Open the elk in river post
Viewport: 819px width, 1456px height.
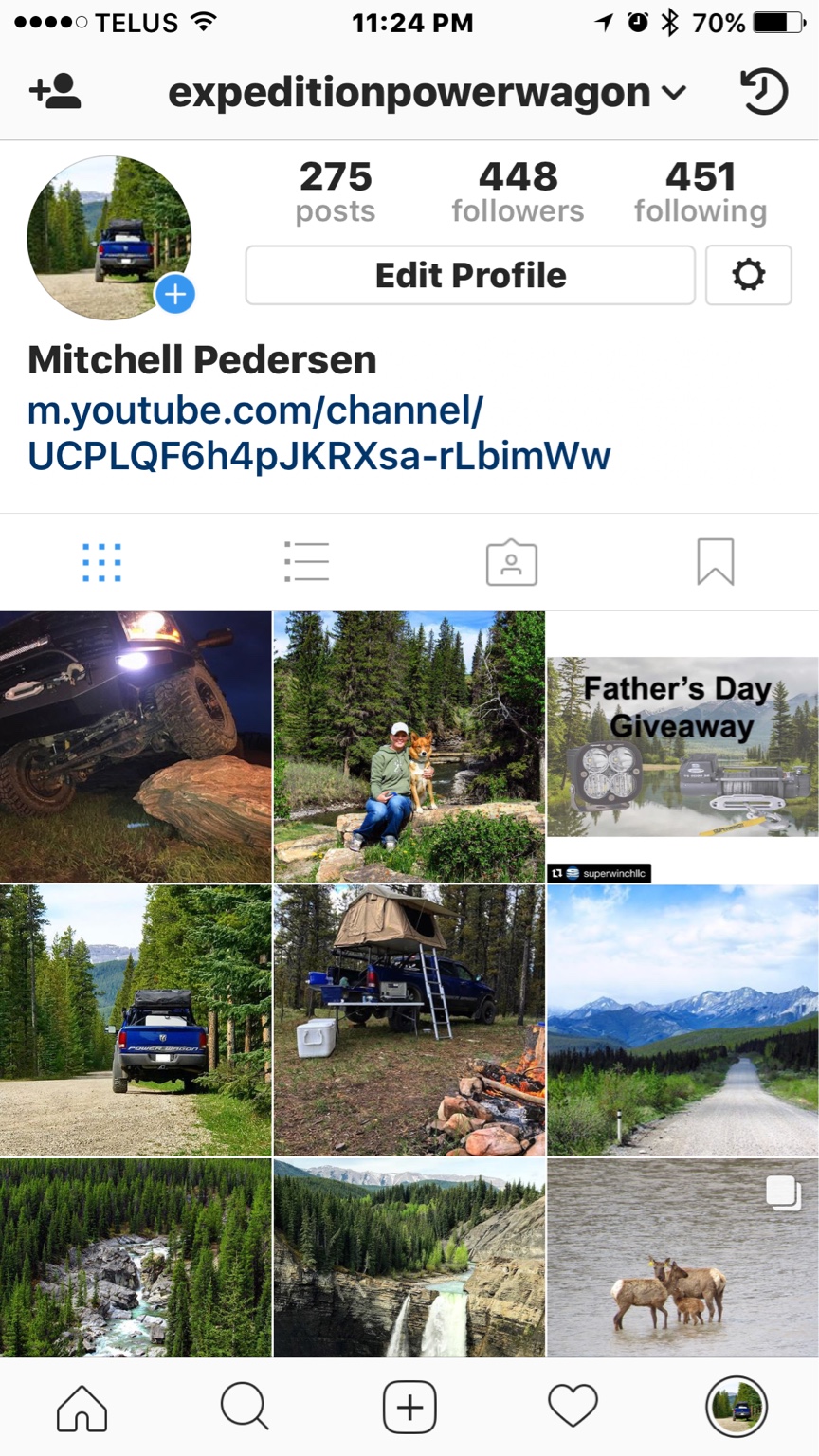pyautogui.click(x=682, y=1258)
